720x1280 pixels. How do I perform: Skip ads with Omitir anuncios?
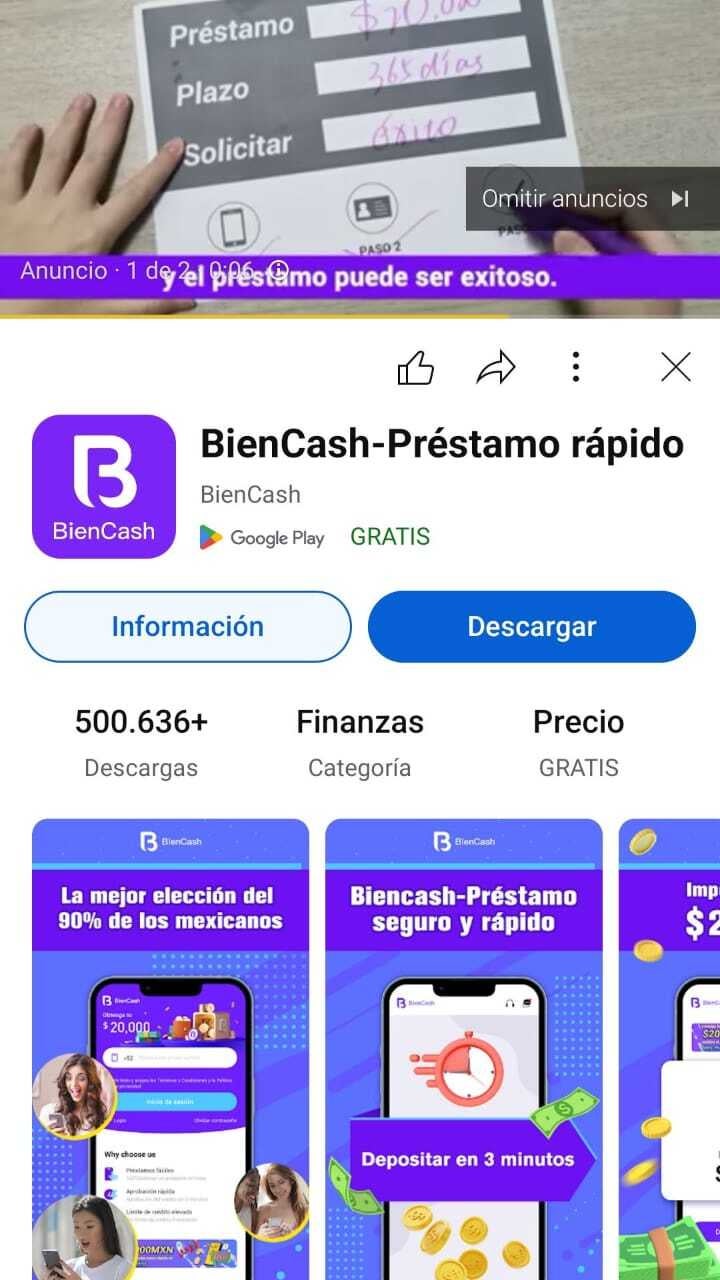pos(592,199)
